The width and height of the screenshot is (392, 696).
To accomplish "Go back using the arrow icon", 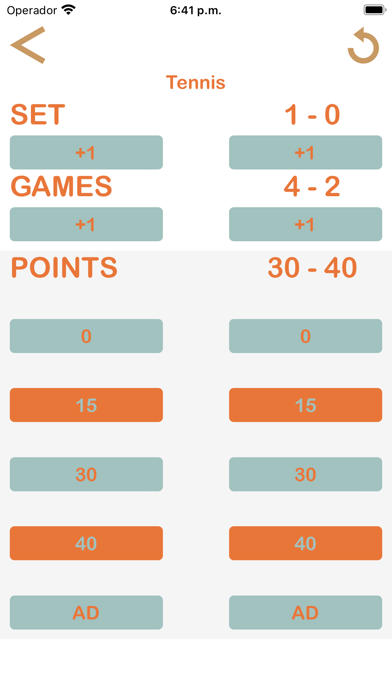I will click(28, 45).
